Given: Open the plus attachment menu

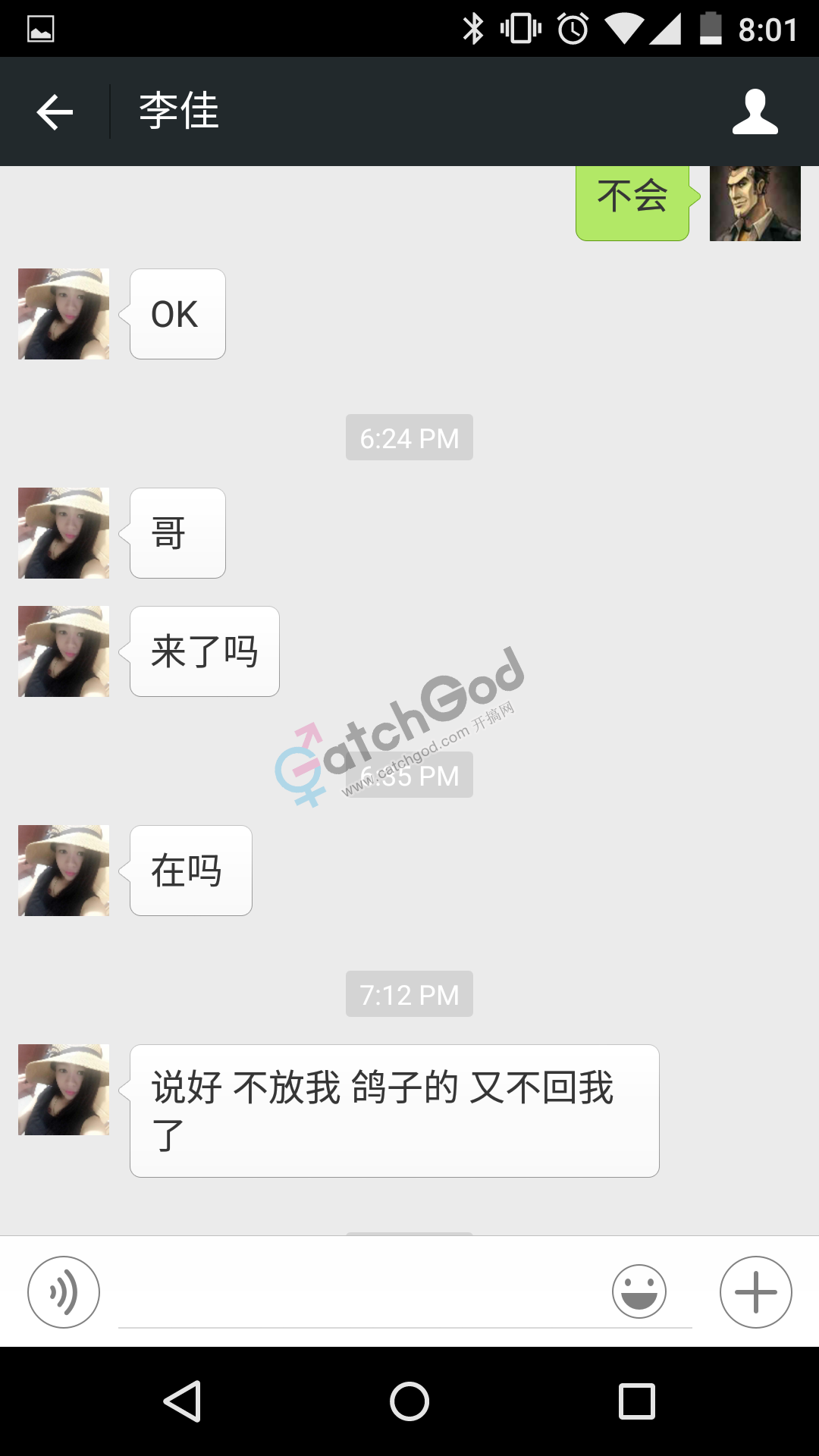Looking at the screenshot, I should (755, 1292).
